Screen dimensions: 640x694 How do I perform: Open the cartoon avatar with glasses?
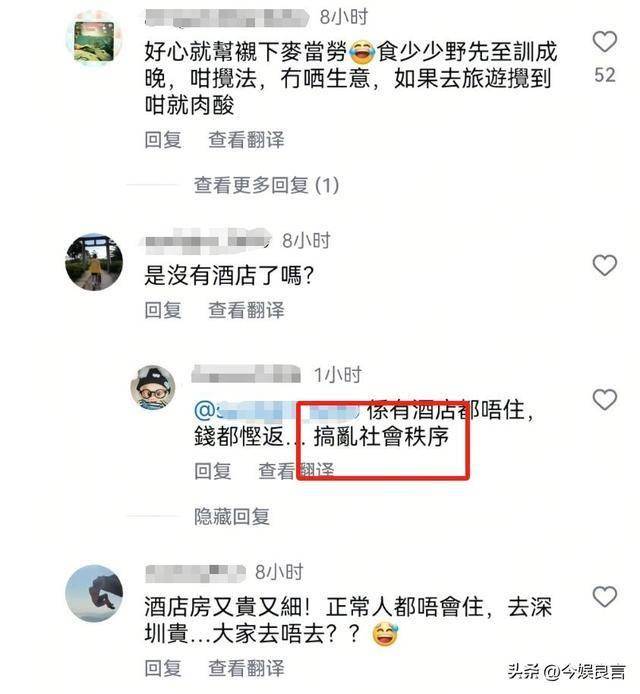(x=153, y=388)
